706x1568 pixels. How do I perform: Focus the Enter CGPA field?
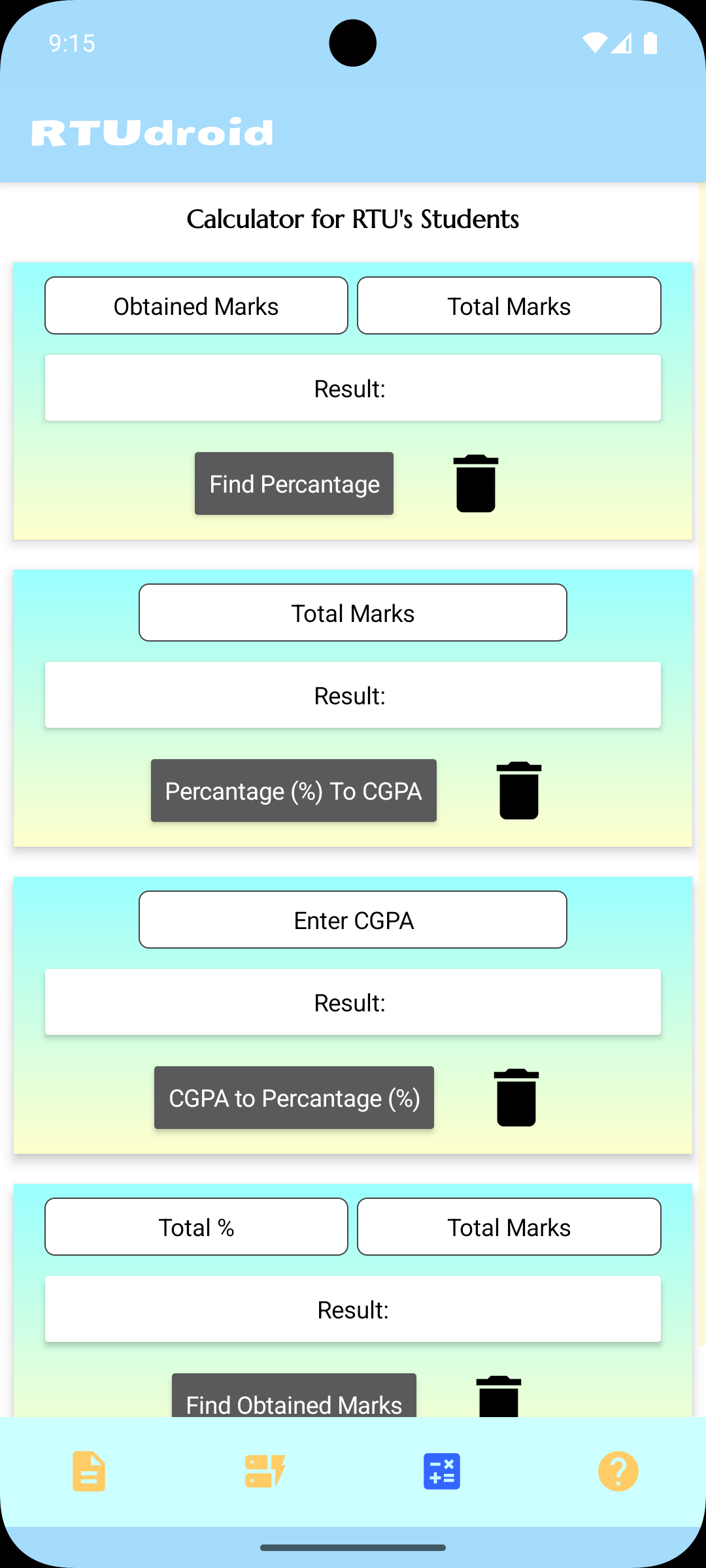[x=353, y=920]
